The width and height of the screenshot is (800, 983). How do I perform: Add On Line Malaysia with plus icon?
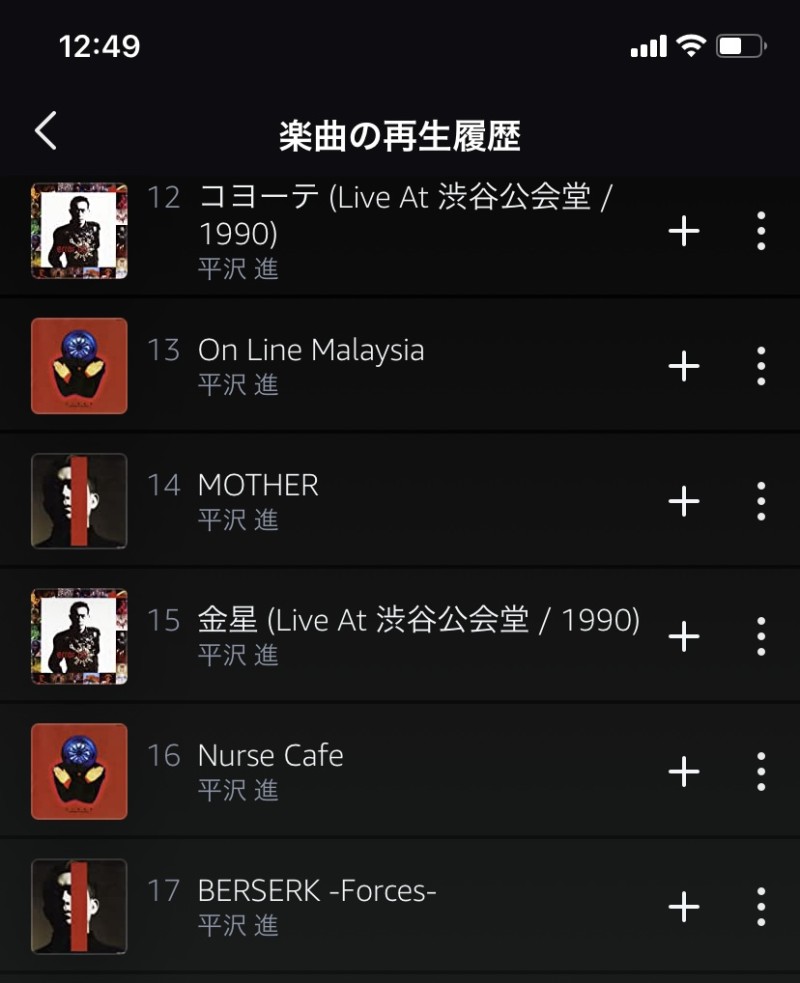tap(684, 366)
